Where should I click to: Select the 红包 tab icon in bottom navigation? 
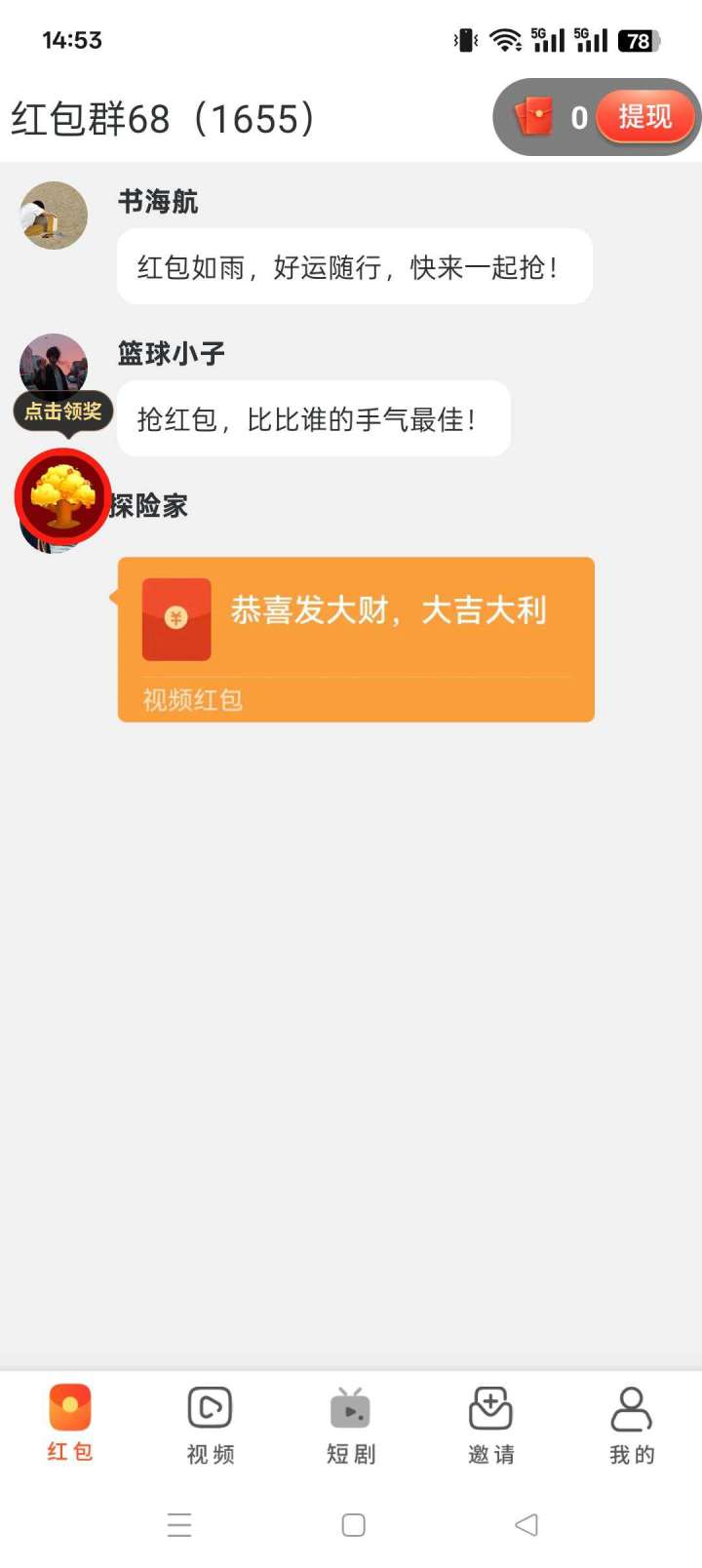pyautogui.click(x=67, y=1408)
